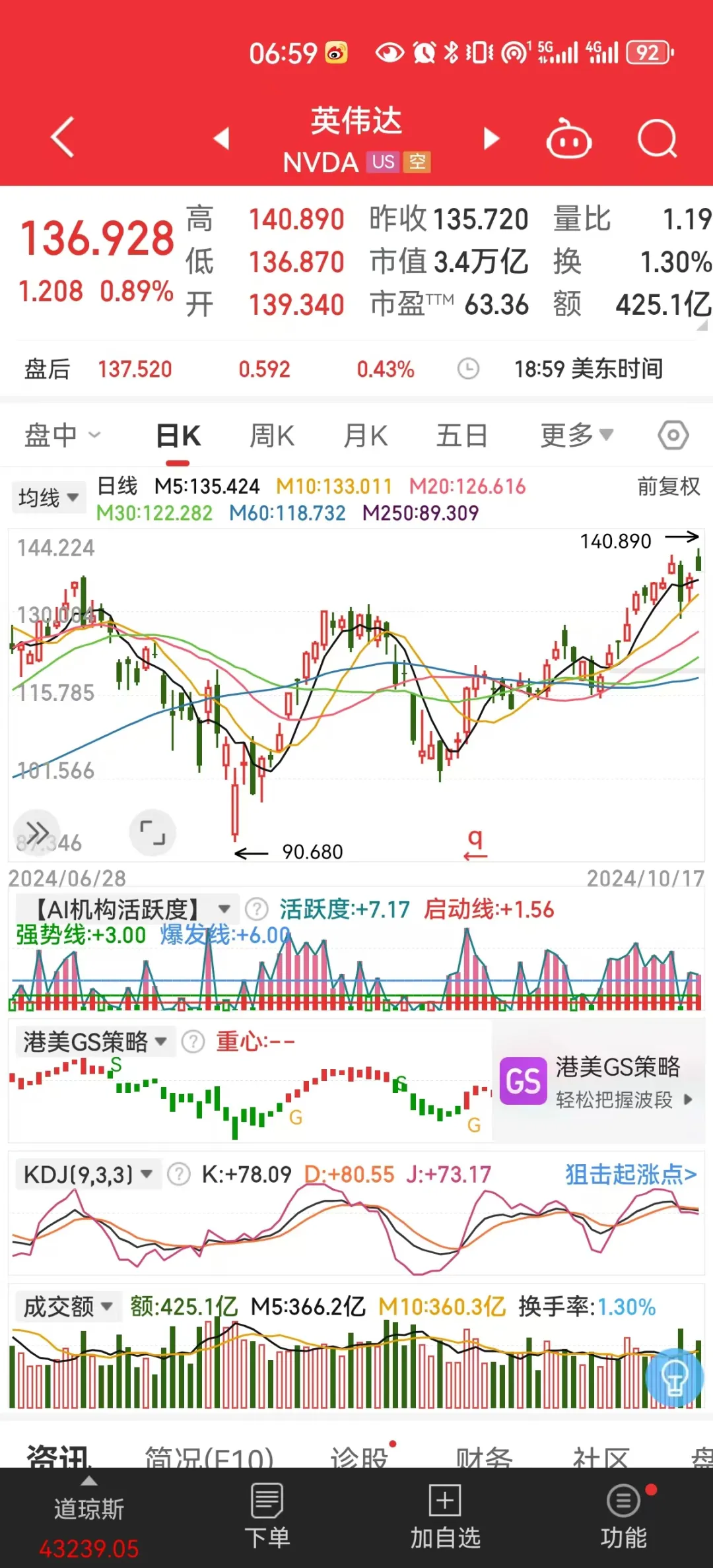Open chart settings hexagon icon
Screen dimensions: 713x1568
pos(673,436)
